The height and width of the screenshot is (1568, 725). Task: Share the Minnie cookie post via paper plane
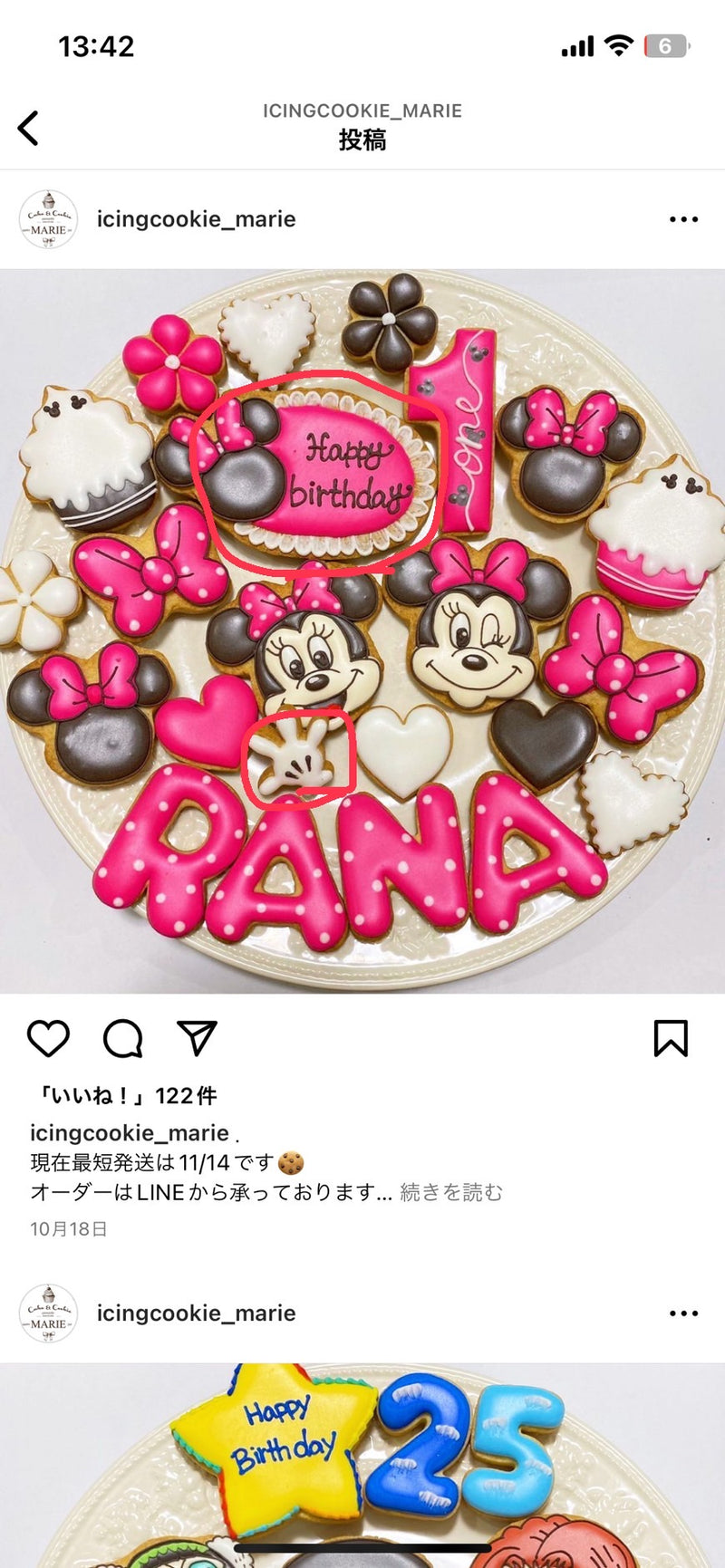pyautogui.click(x=197, y=1038)
